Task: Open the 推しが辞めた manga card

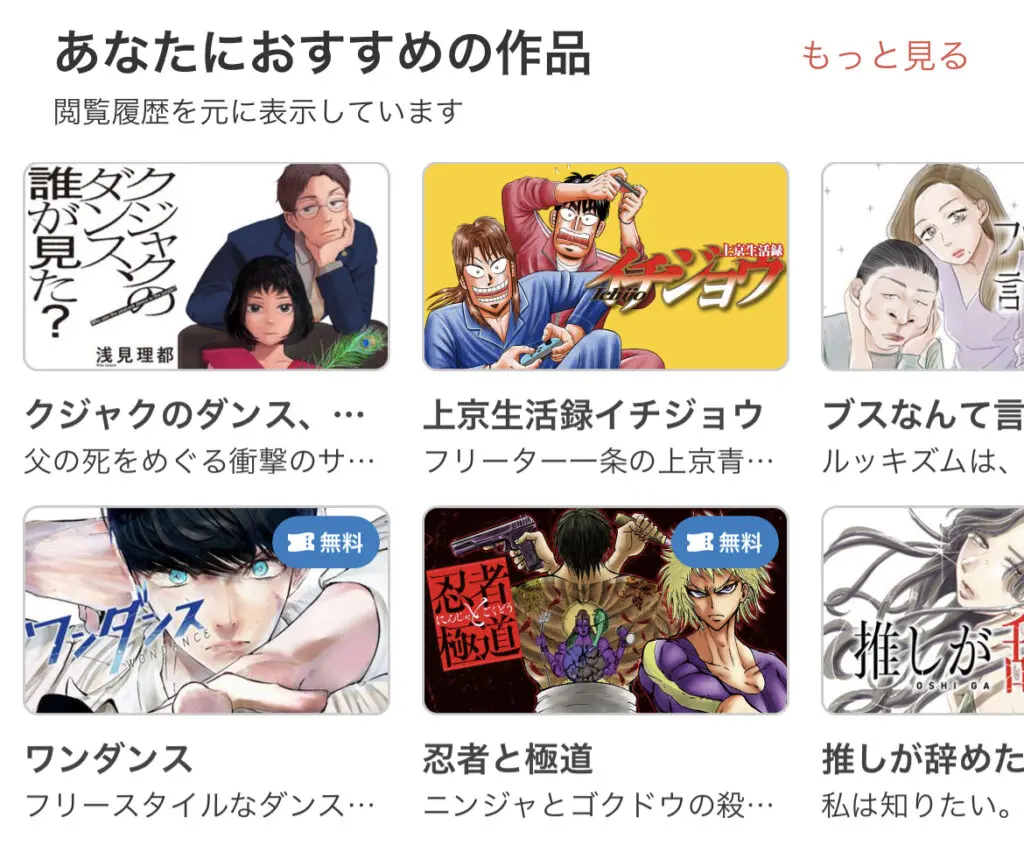Action: pyautogui.click(x=922, y=610)
